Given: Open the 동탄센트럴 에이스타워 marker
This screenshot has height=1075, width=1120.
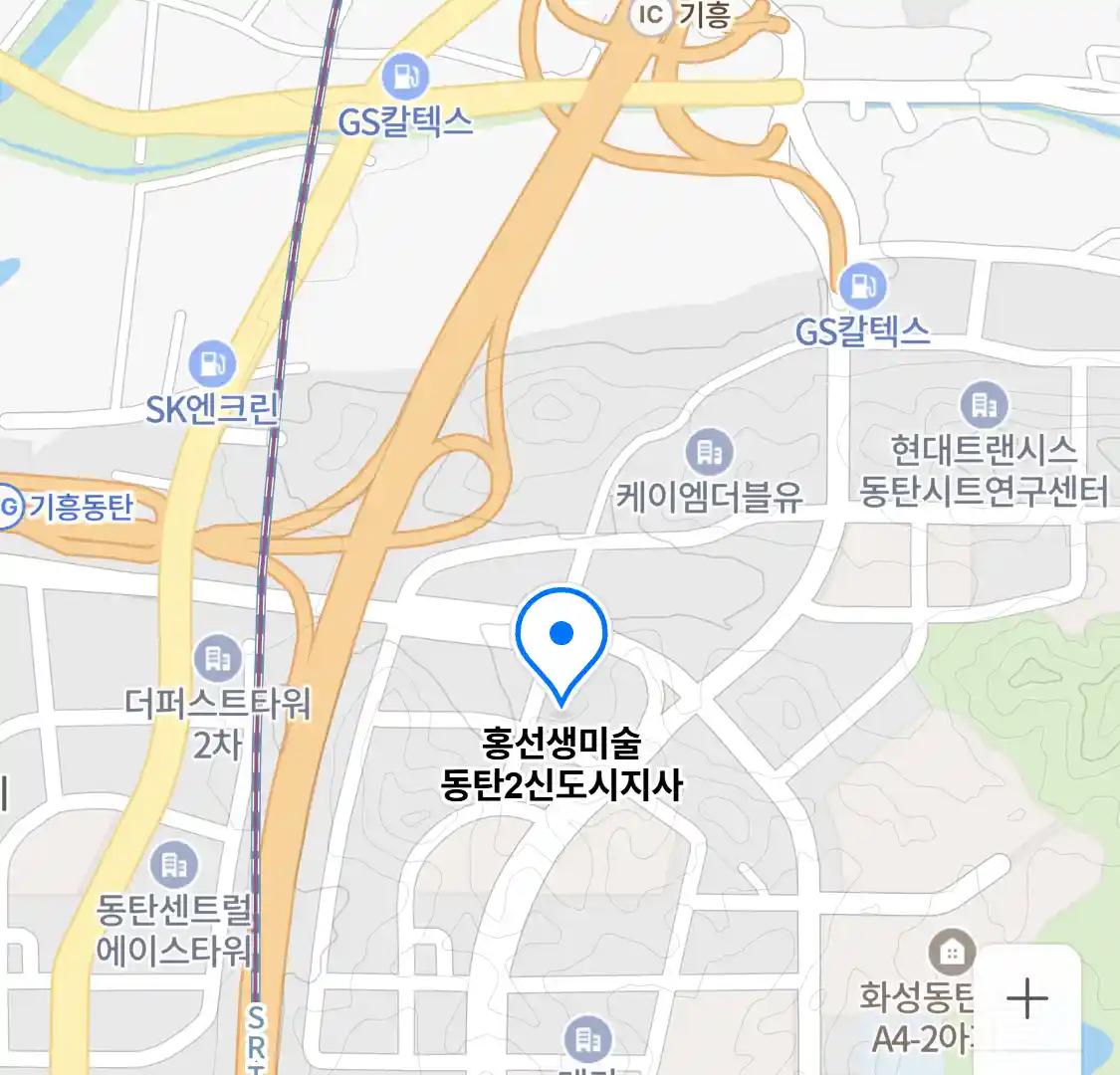Looking at the screenshot, I should tap(174, 865).
